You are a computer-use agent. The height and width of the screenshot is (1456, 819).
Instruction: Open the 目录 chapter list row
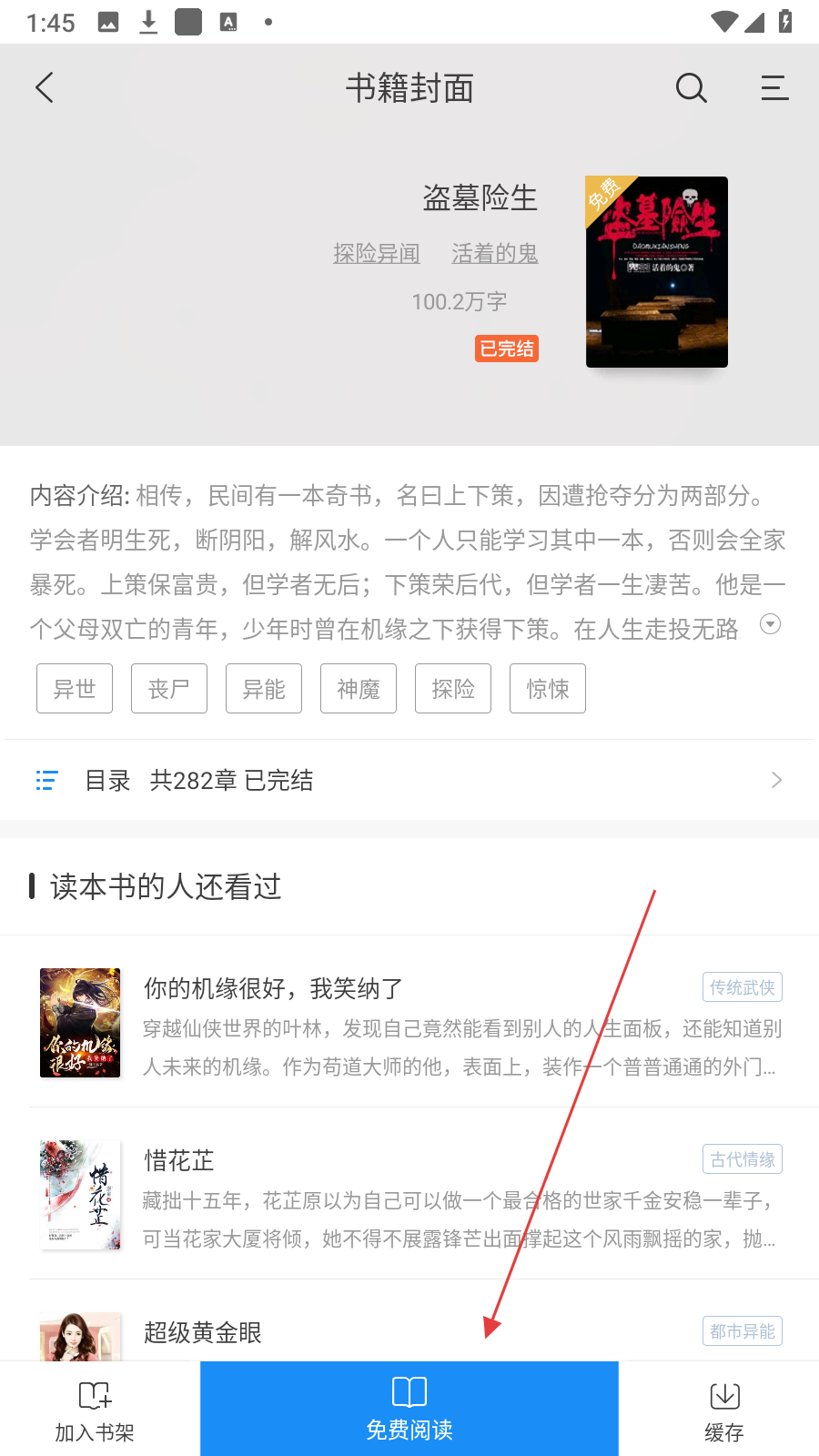pos(409,780)
